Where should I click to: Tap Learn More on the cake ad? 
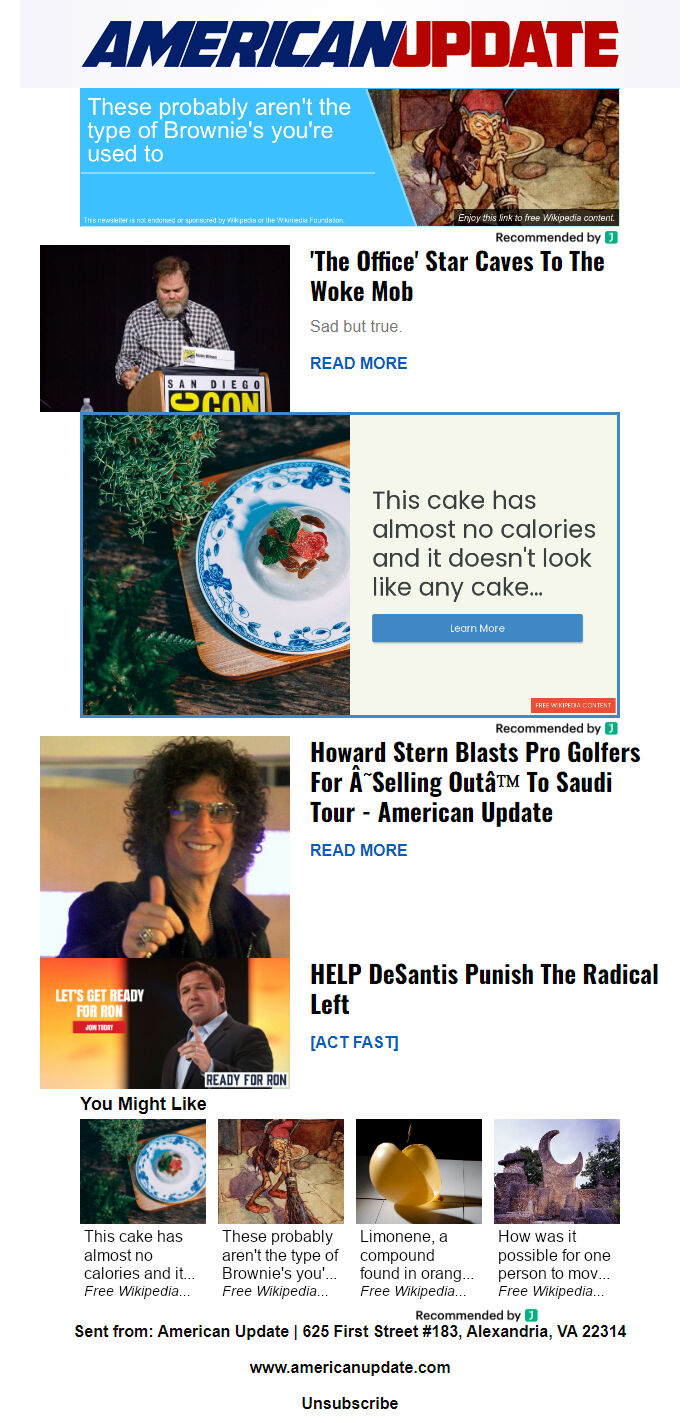click(x=477, y=628)
